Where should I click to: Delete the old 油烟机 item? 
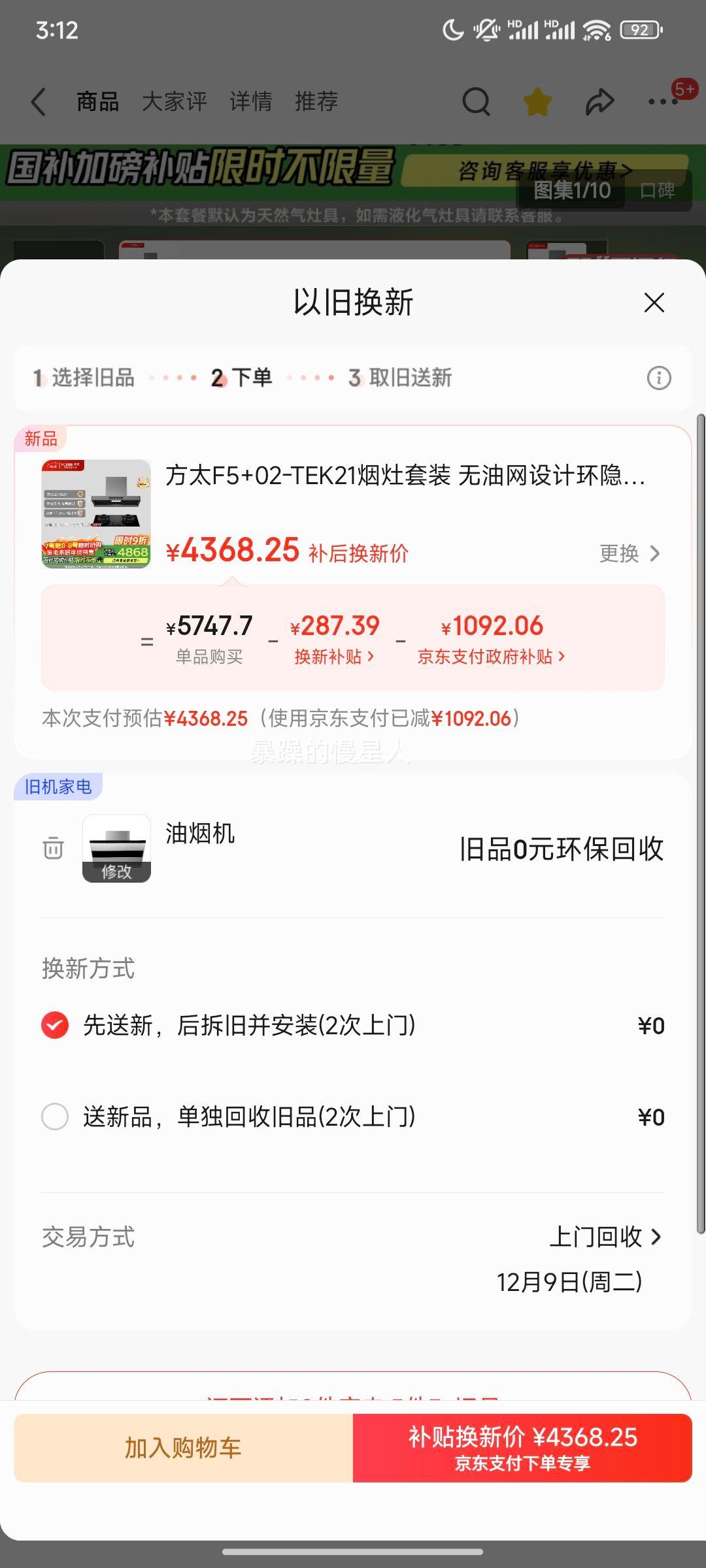[x=53, y=848]
